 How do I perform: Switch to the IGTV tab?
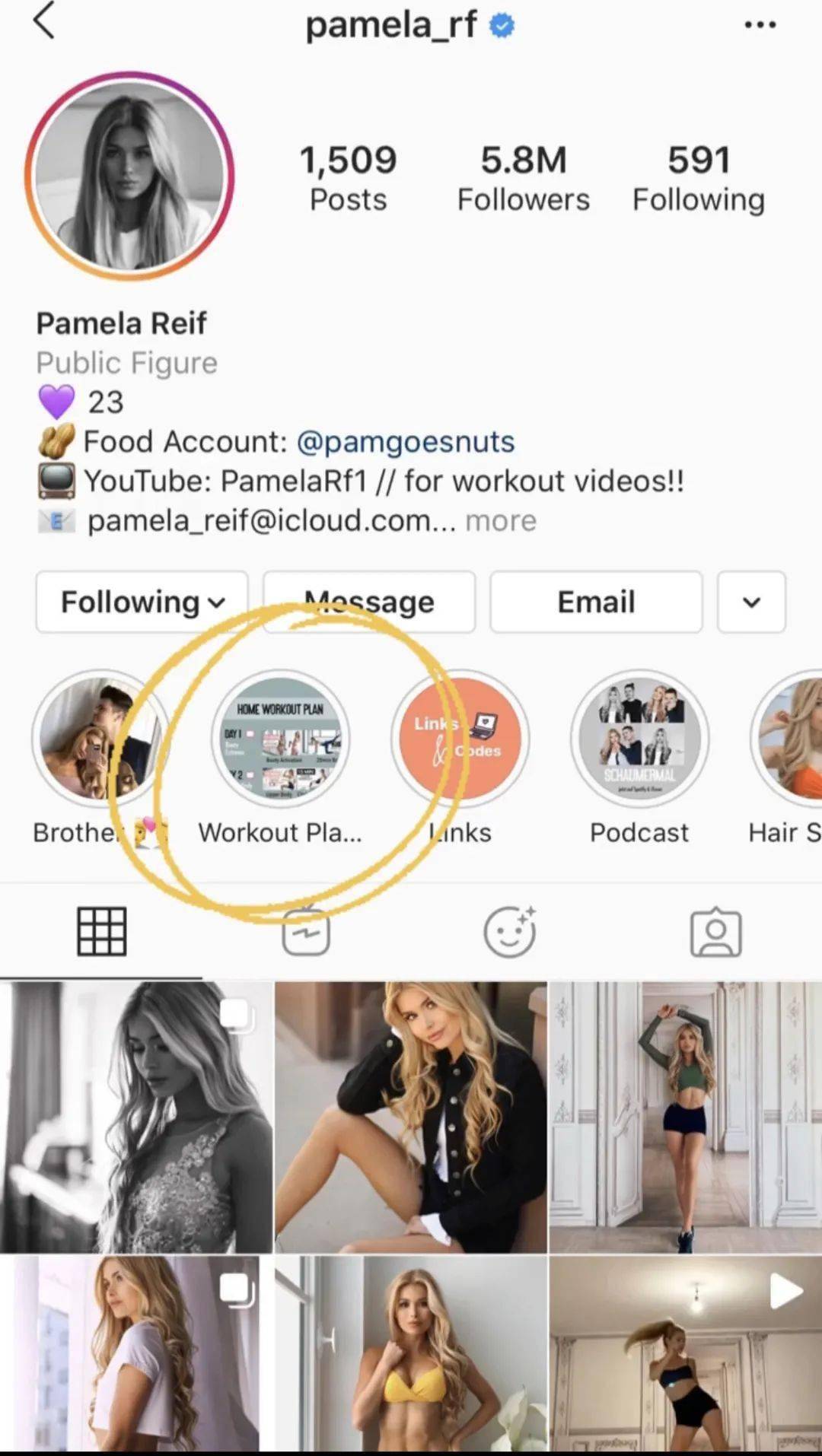pyautogui.click(x=306, y=931)
